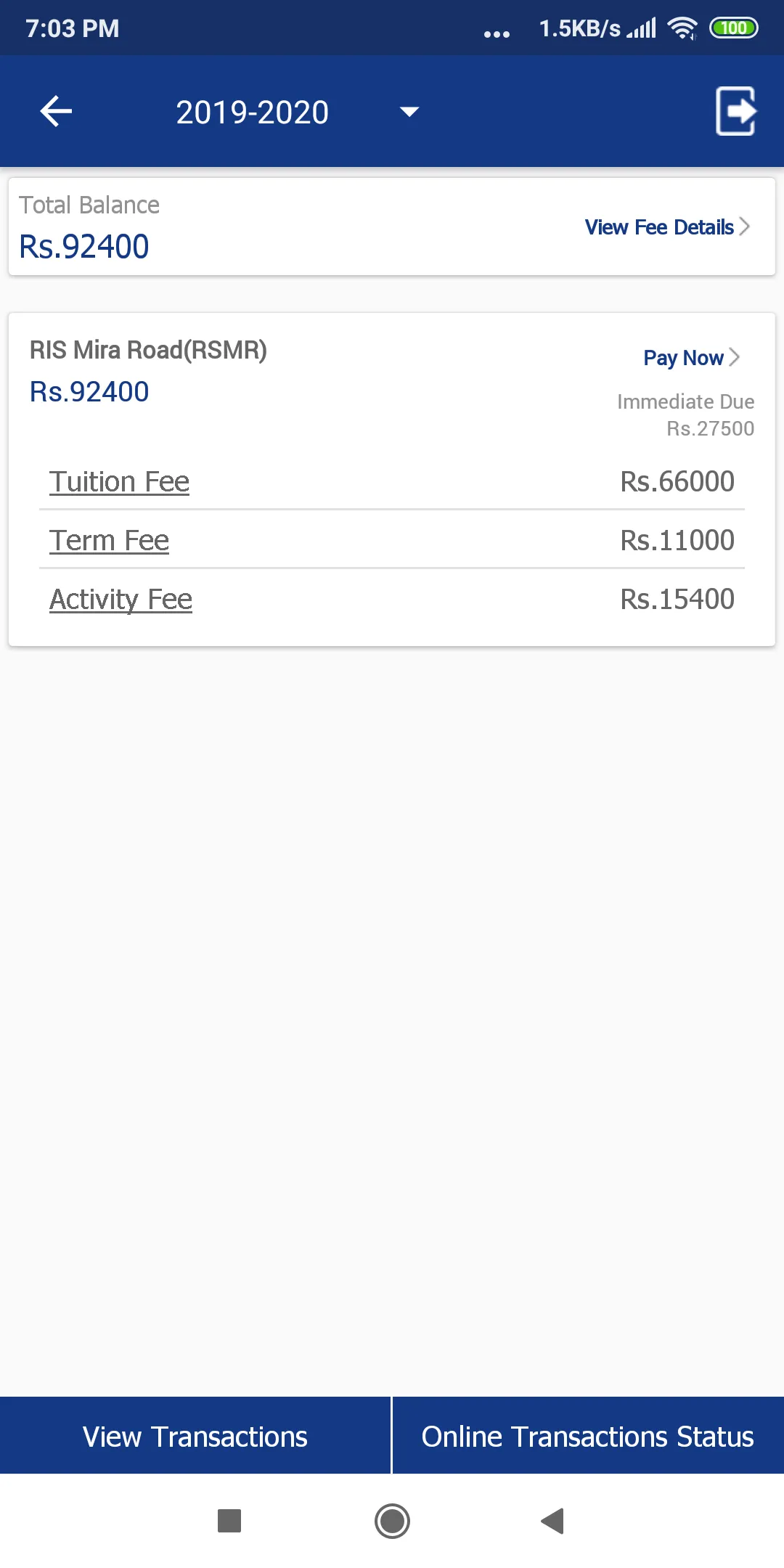The width and height of the screenshot is (784, 1568).
Task: Select the RIS Mira Road(RSMR) school card
Action: [x=148, y=350]
